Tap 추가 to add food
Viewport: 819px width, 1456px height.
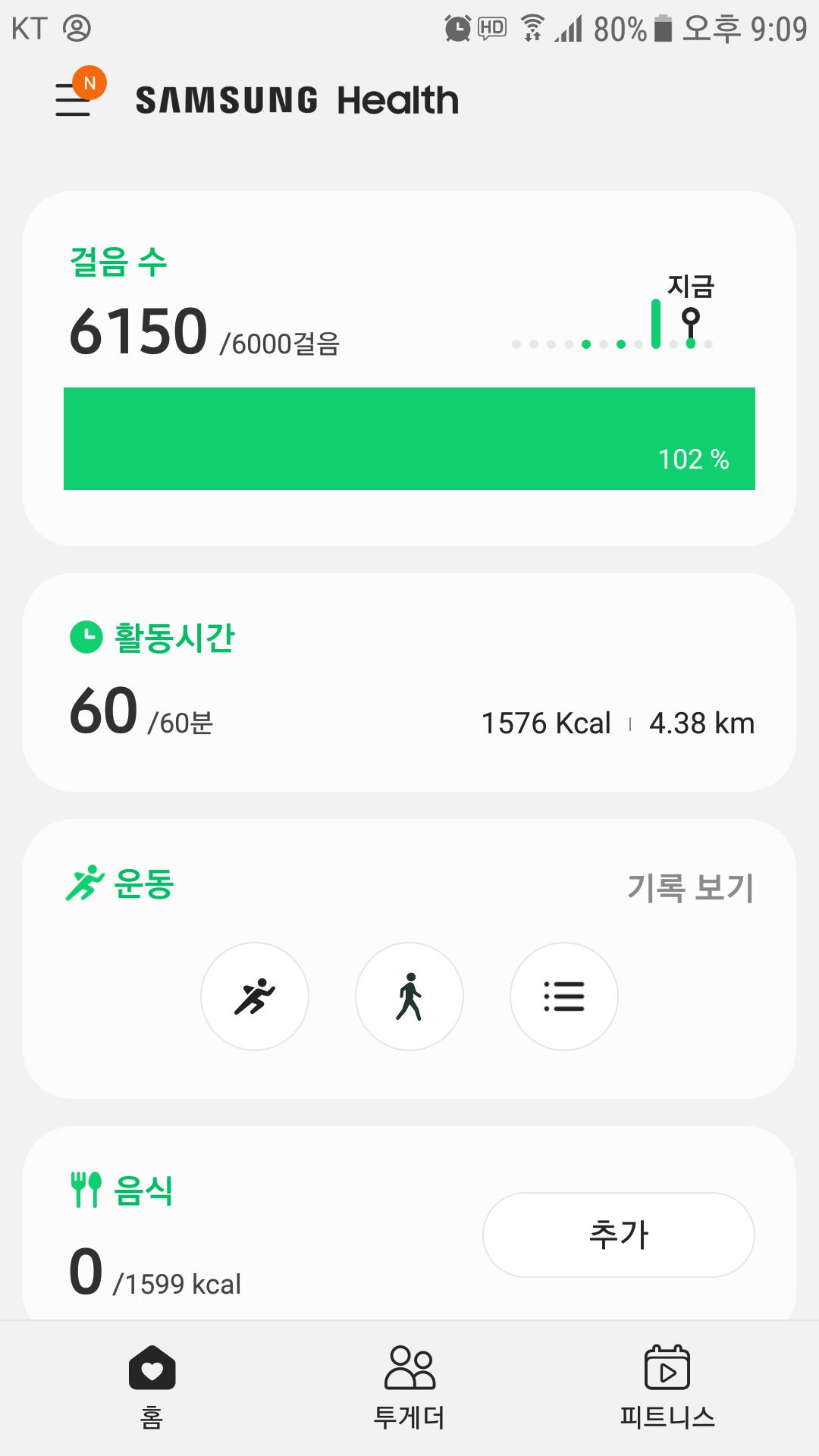click(x=618, y=1235)
